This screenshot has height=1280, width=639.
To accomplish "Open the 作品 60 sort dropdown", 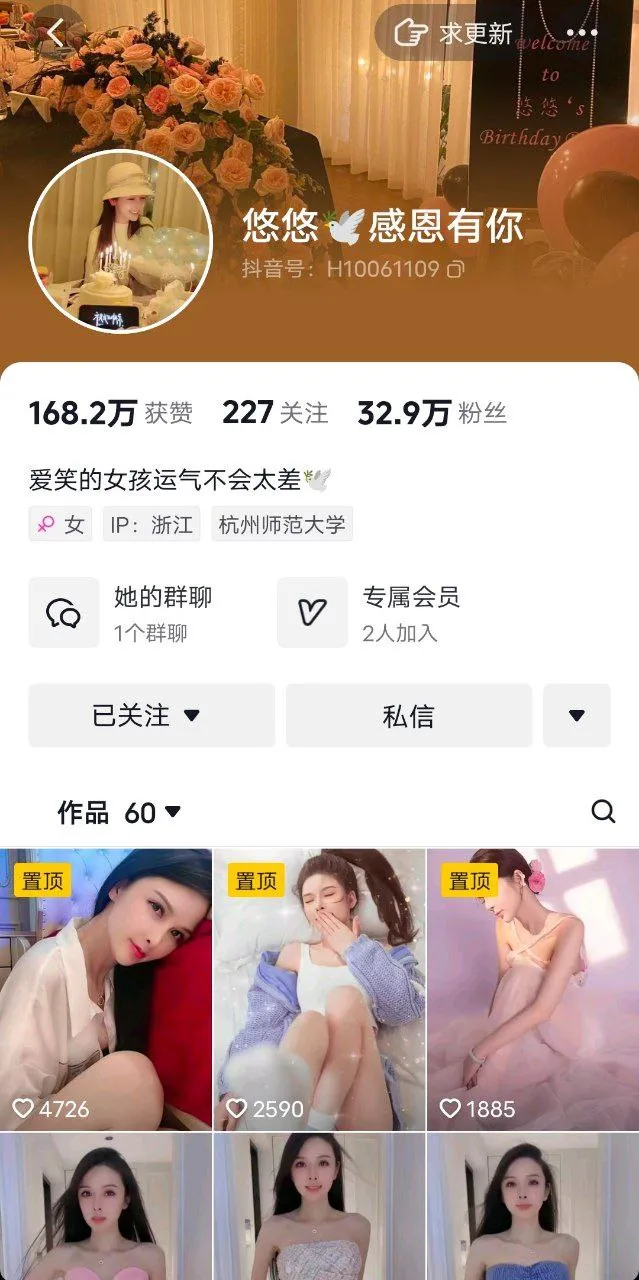I will point(120,813).
